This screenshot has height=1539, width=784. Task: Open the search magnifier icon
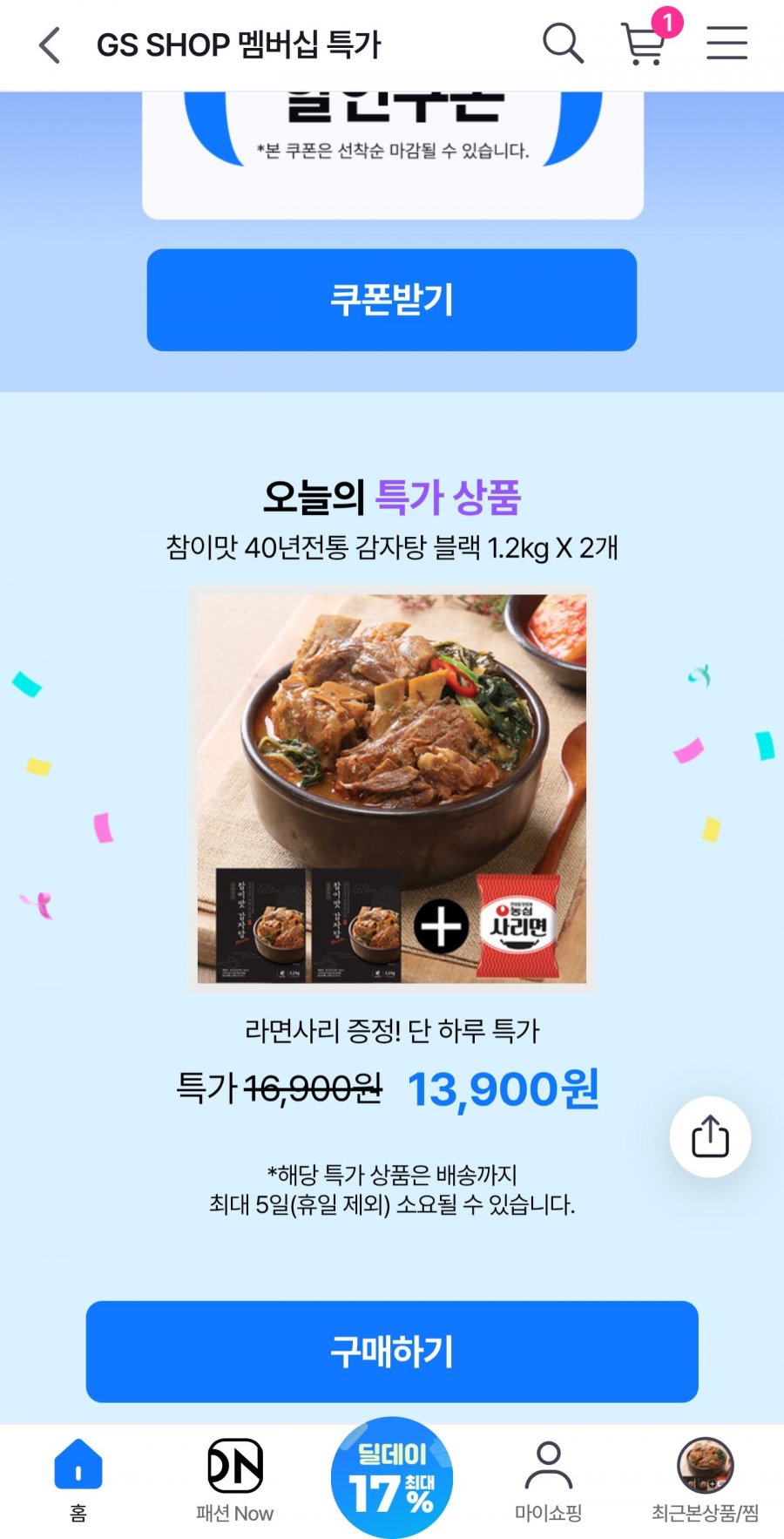pos(563,44)
